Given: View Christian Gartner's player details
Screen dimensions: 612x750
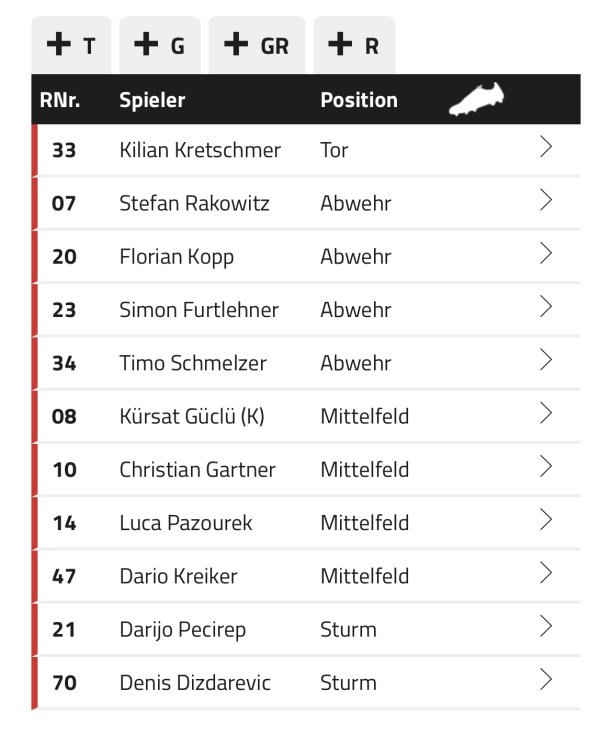Looking at the screenshot, I should click(x=306, y=469).
